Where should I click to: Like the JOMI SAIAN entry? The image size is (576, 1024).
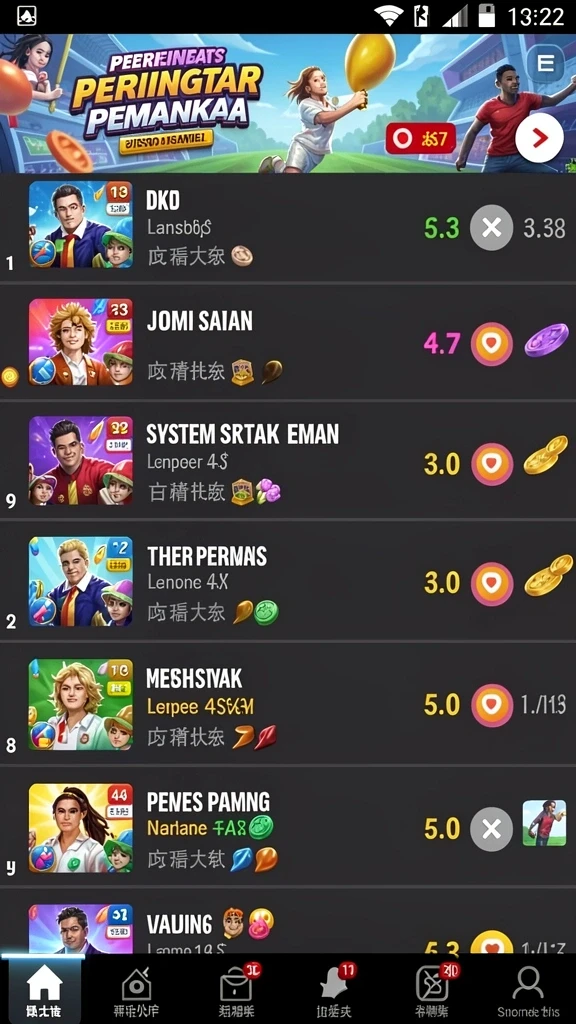492,344
